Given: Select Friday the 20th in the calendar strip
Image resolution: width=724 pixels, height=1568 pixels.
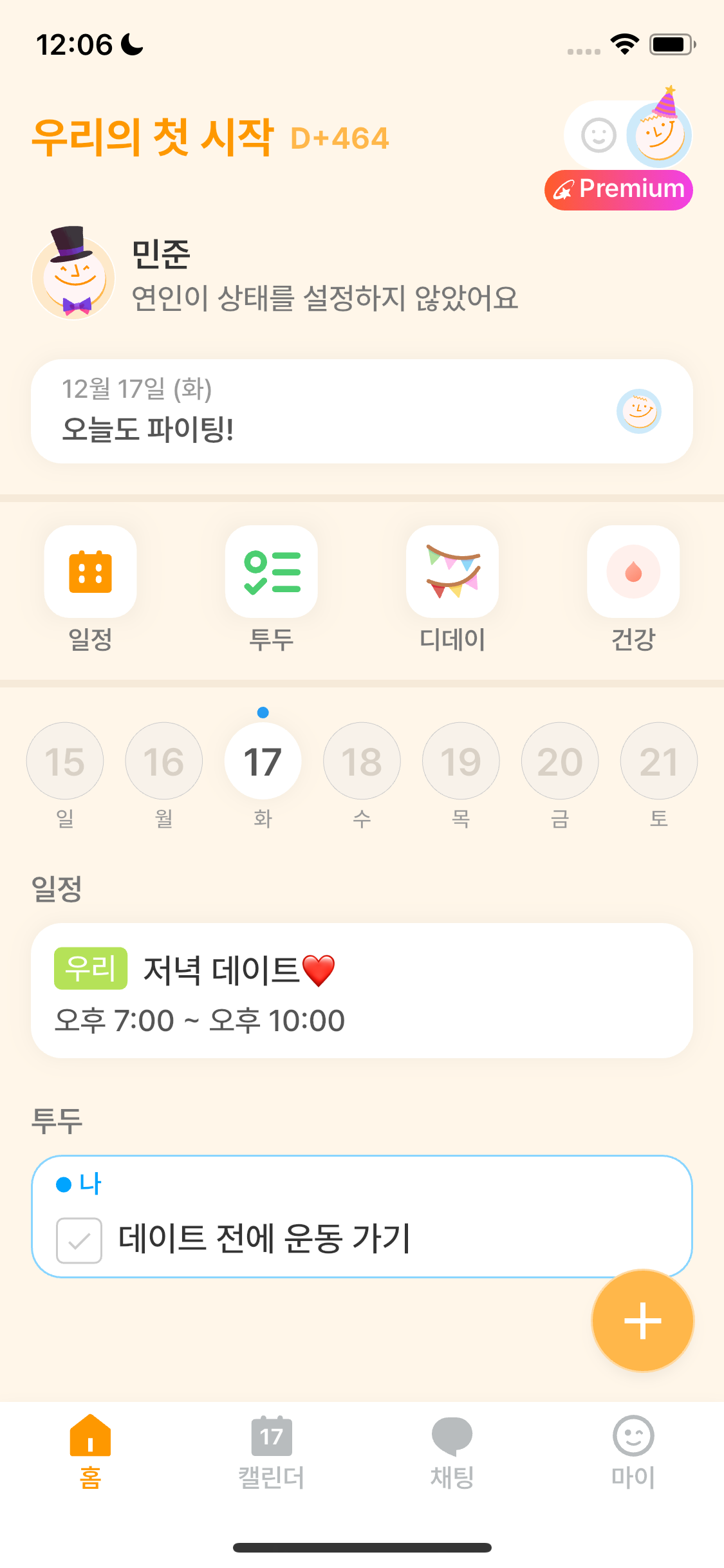Looking at the screenshot, I should pyautogui.click(x=559, y=760).
